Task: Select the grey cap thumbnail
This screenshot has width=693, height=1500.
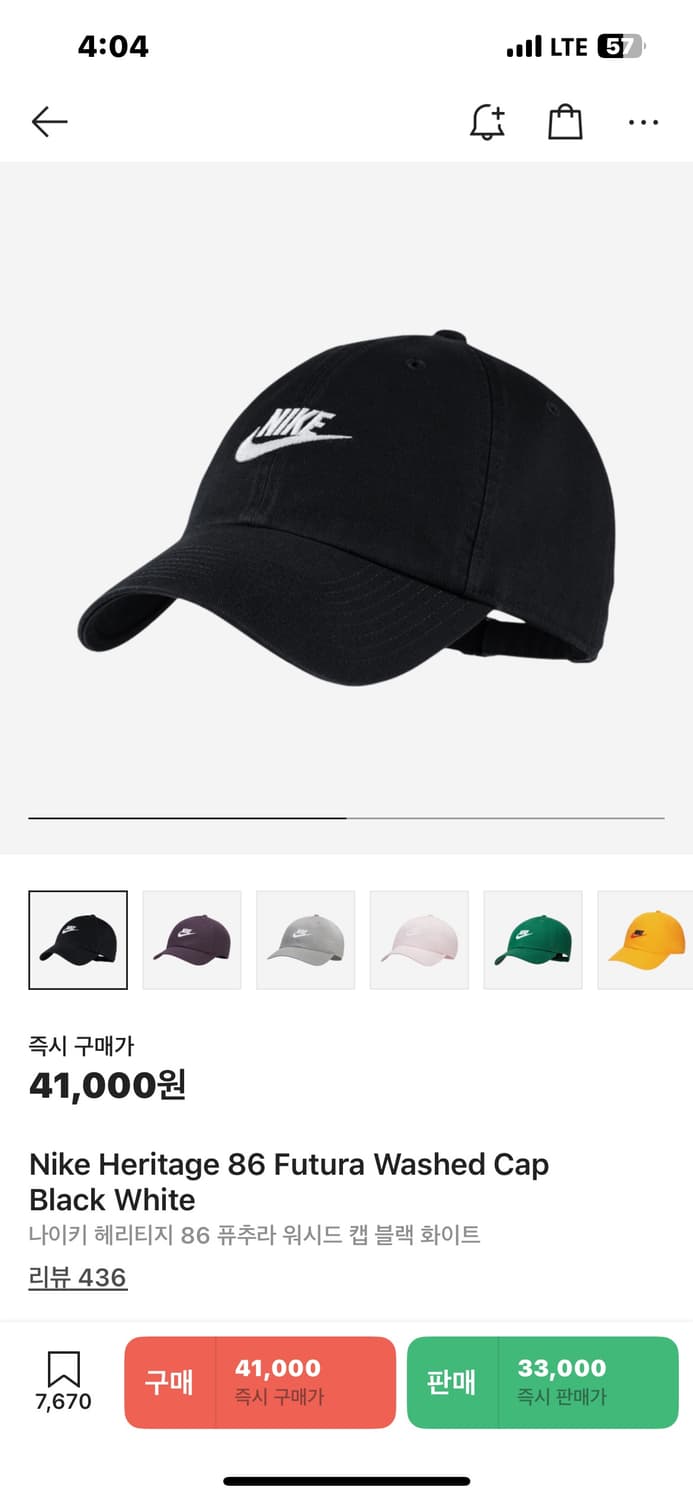Action: pos(306,940)
